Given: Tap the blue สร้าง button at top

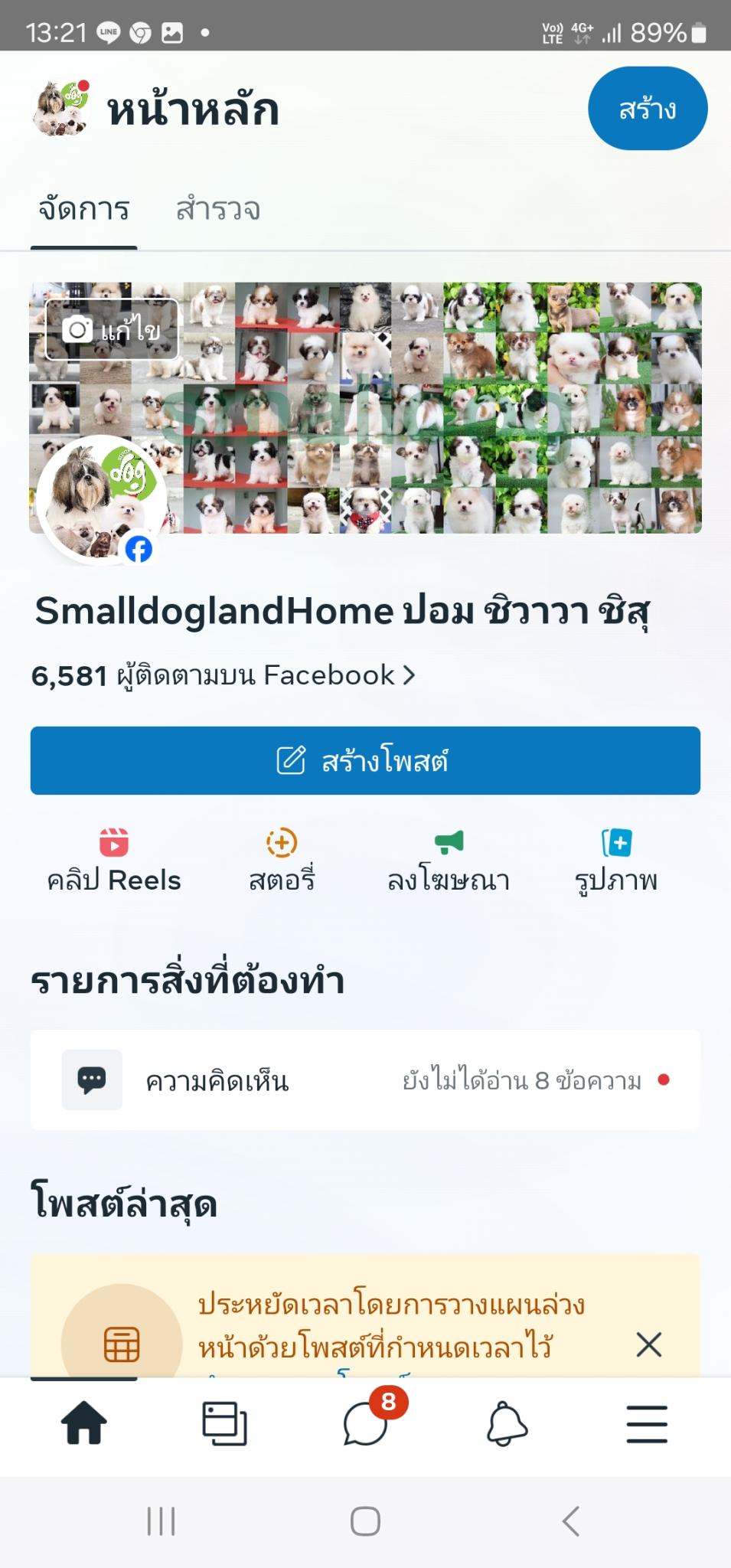Looking at the screenshot, I should tap(647, 109).
